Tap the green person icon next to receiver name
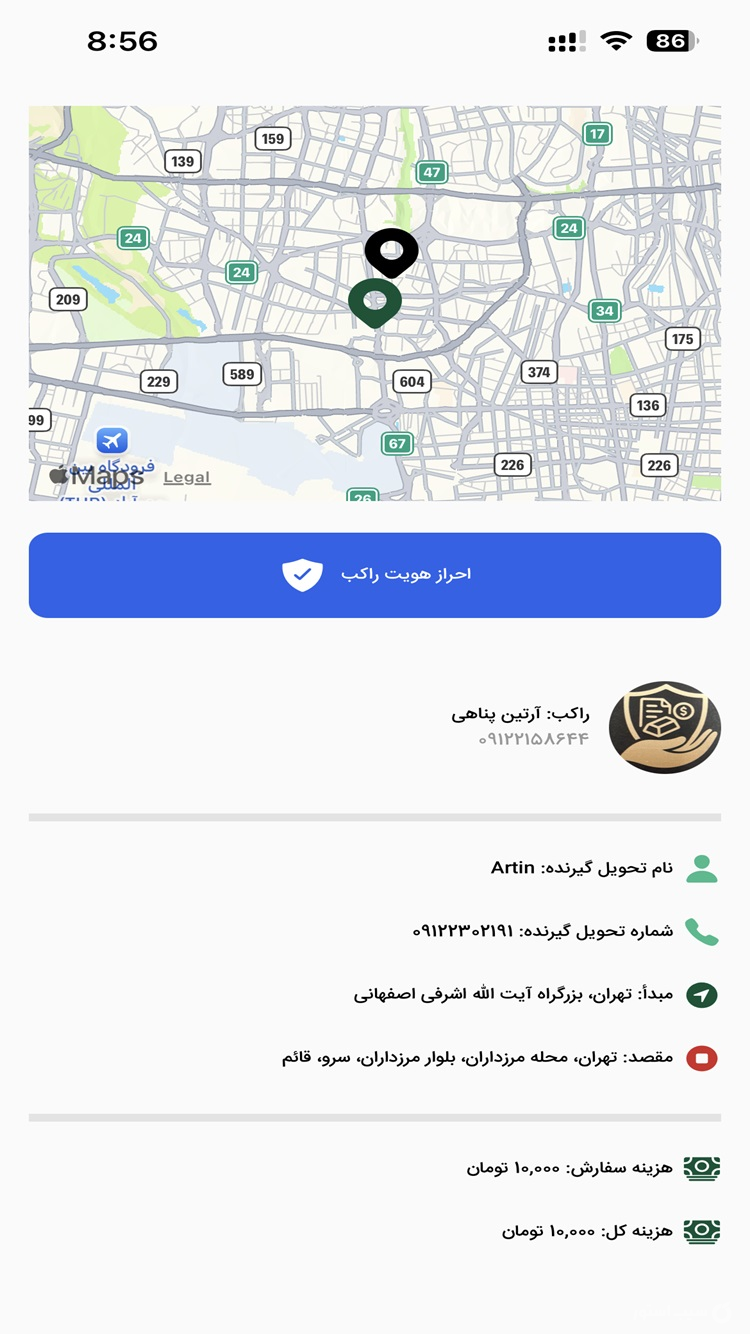 tap(704, 868)
